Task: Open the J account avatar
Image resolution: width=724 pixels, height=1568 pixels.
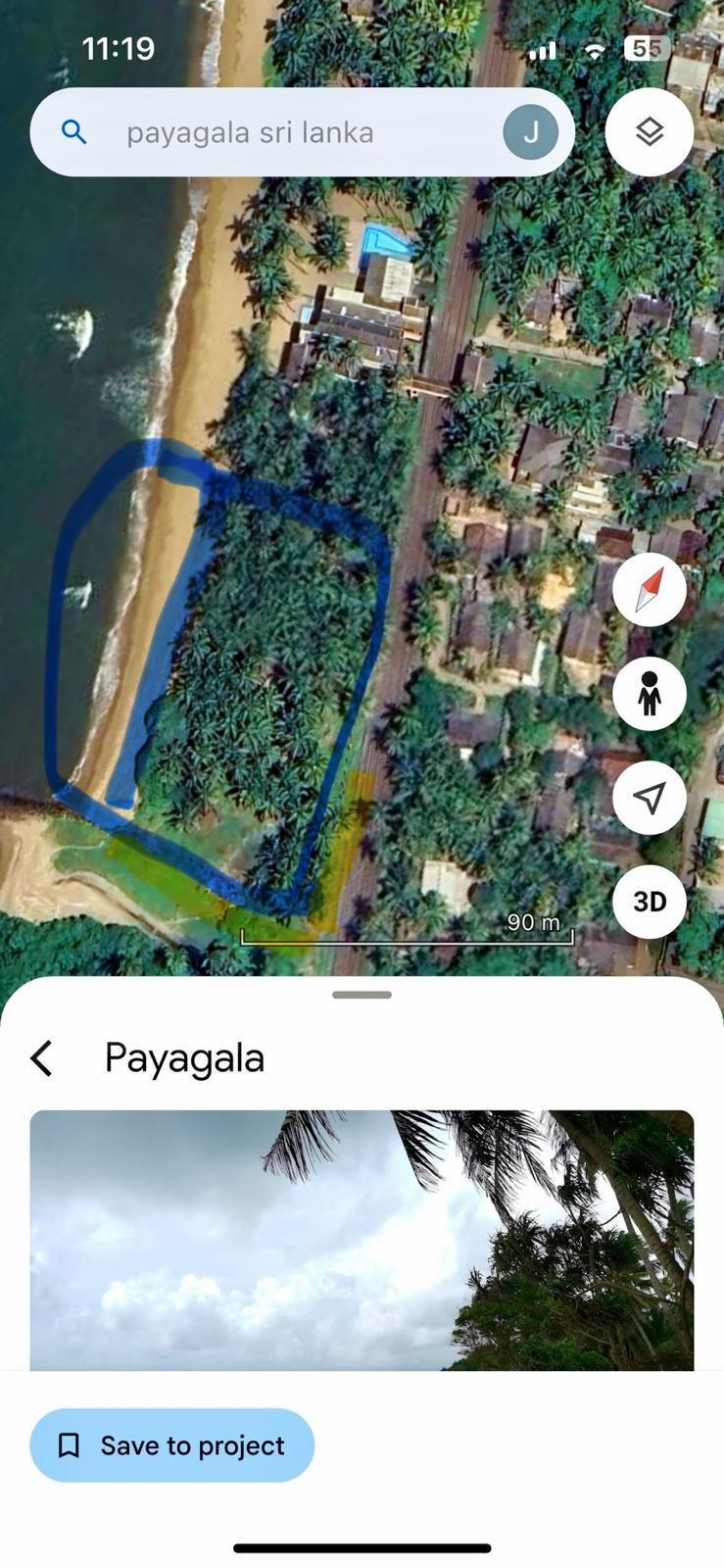Action: coord(530,132)
